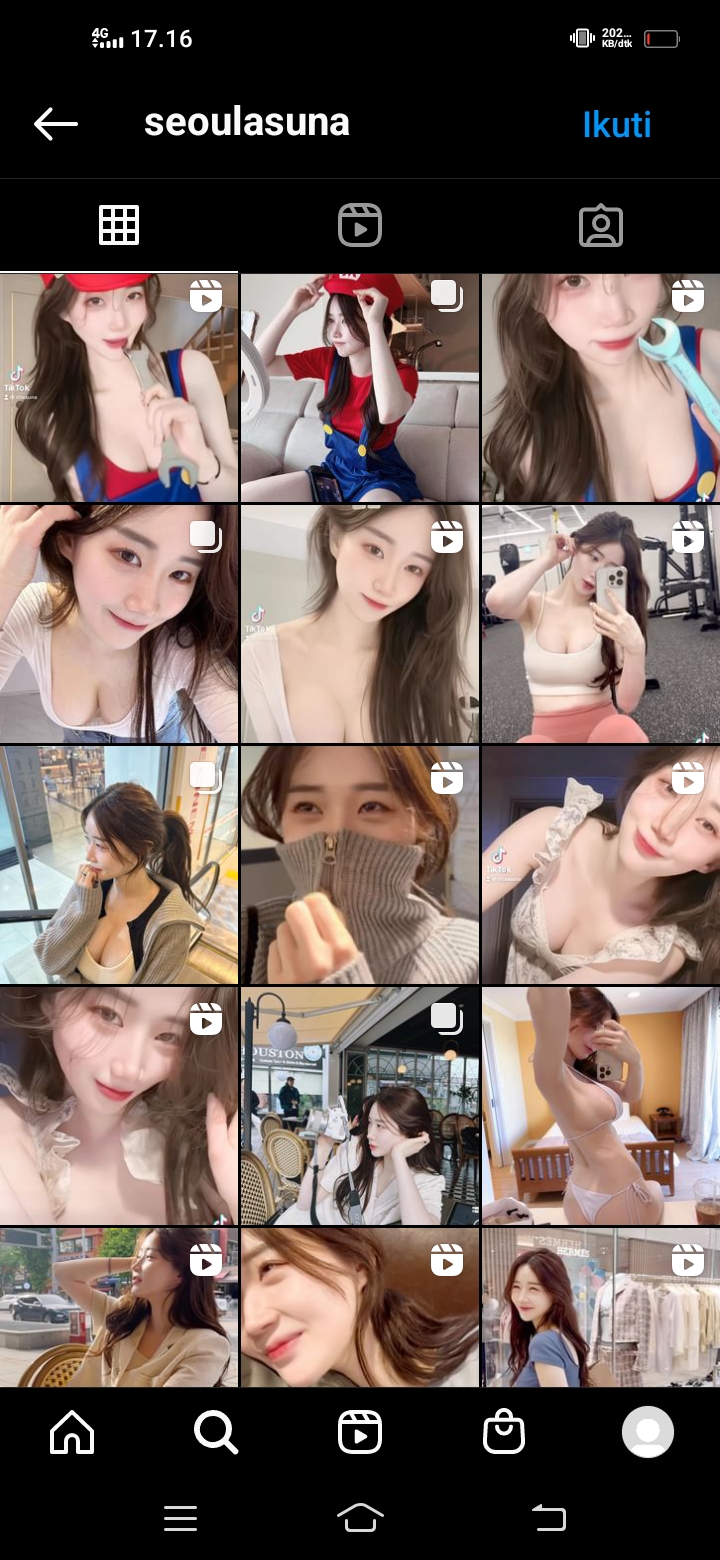
Task: Open the reel with the grey zip-up sweater
Action: click(360, 865)
